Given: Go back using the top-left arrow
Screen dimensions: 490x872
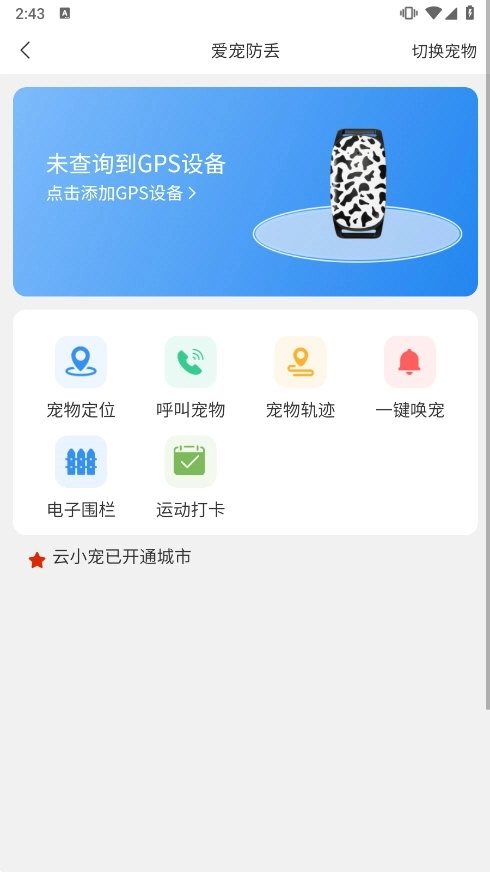Looking at the screenshot, I should pos(25,51).
